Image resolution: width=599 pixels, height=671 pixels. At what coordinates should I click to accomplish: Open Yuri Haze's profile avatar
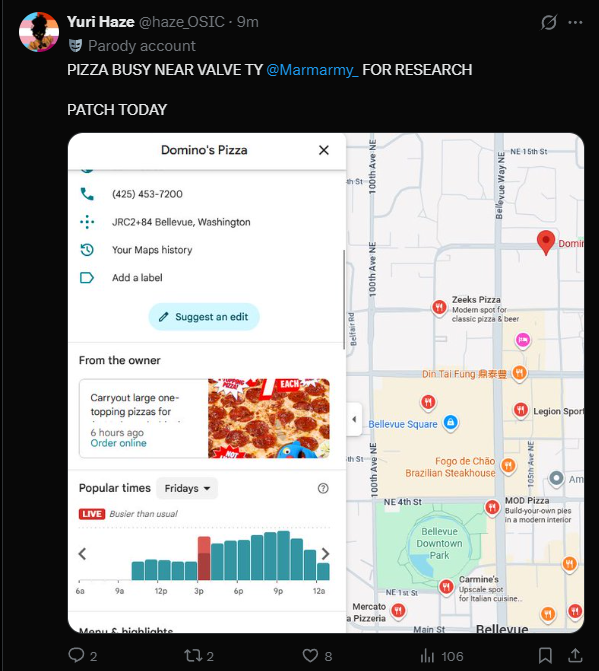coord(39,32)
